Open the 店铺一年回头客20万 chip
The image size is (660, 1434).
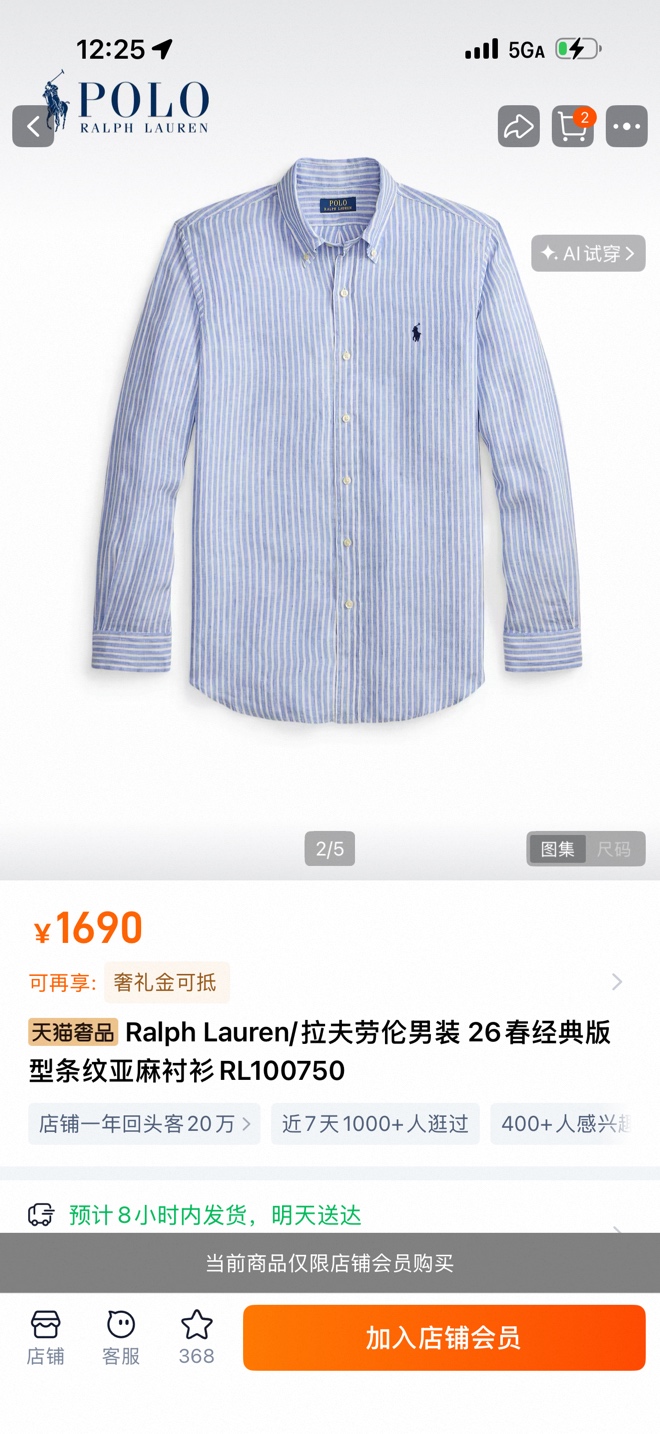[x=144, y=1124]
